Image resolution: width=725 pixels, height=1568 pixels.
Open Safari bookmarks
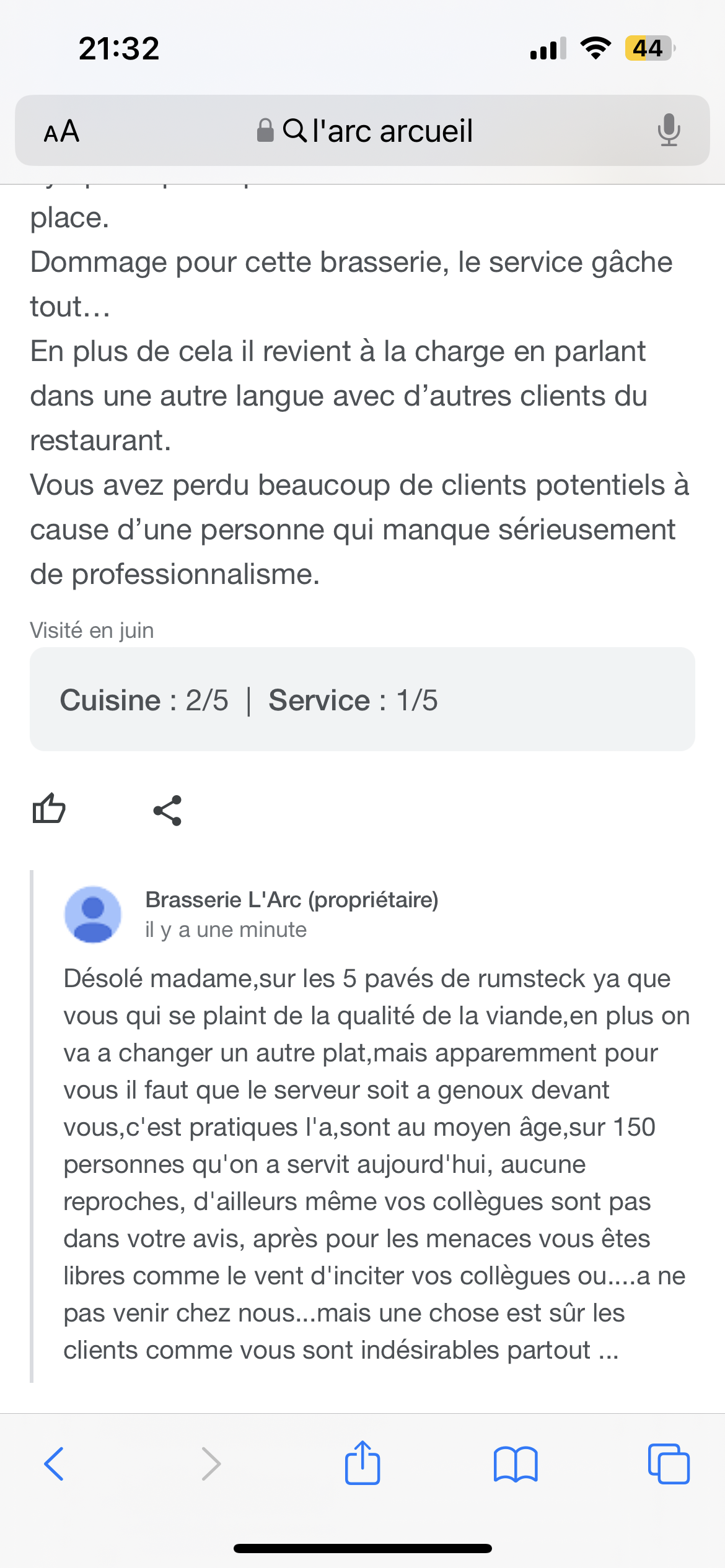point(516,1464)
